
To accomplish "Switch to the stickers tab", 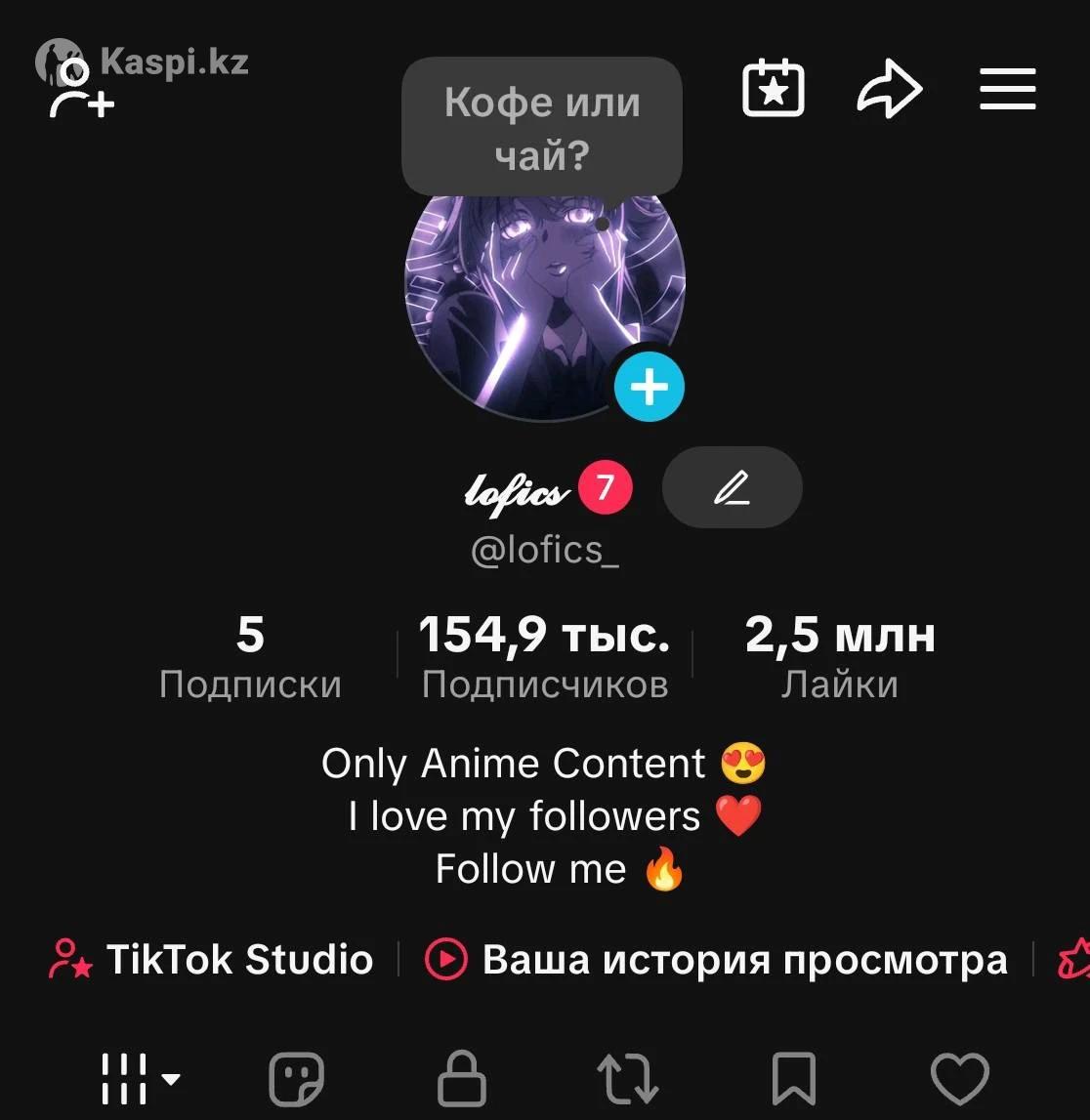I will point(296,1079).
